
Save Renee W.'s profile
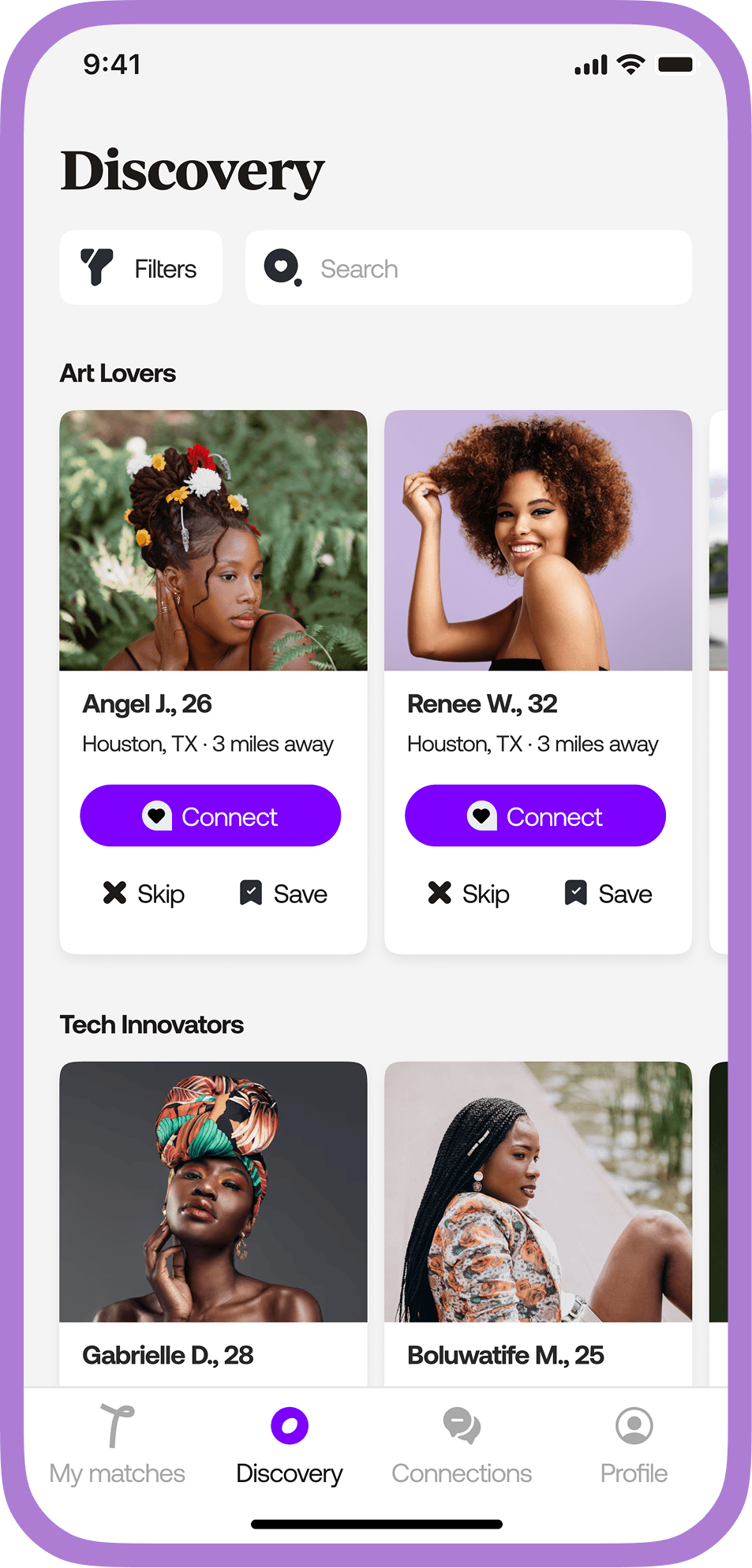coord(608,894)
